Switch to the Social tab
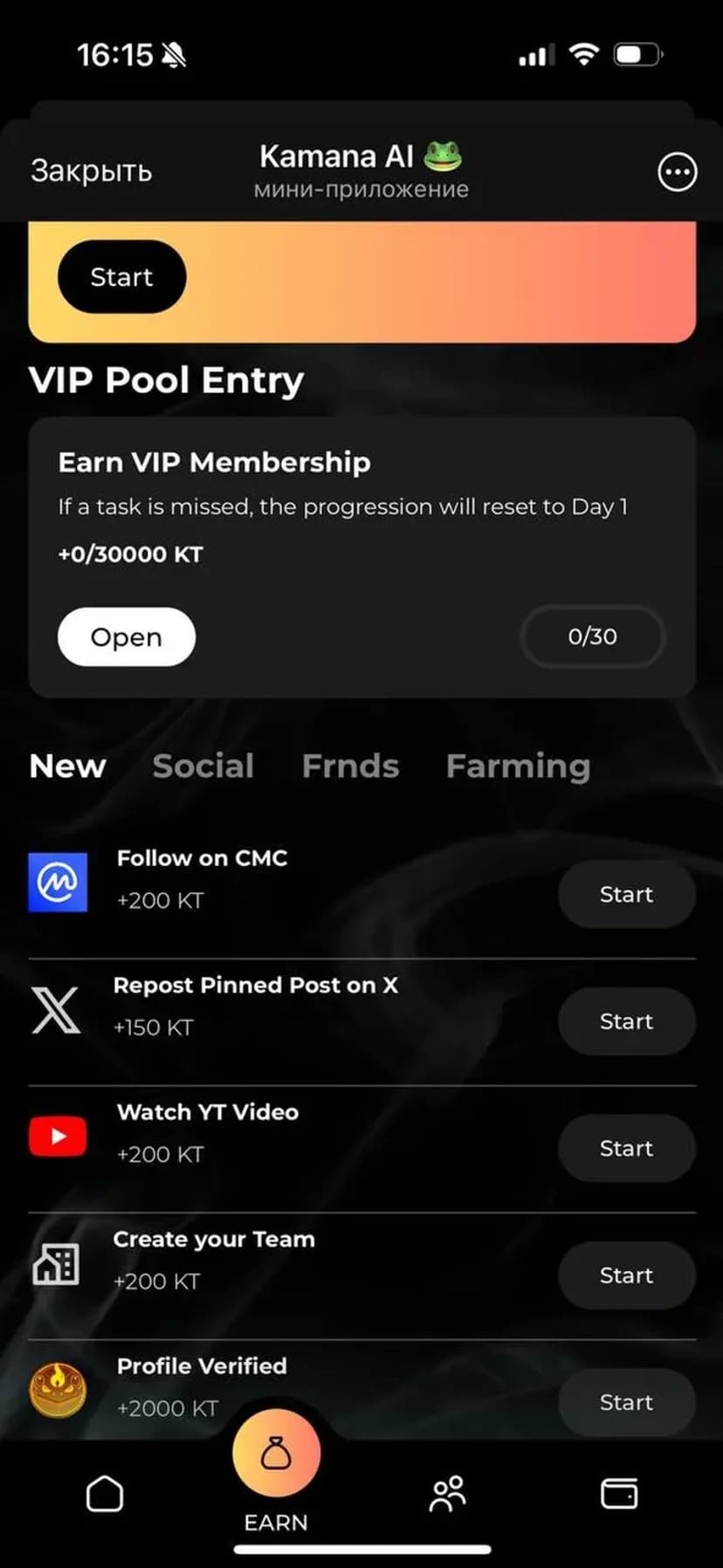 [x=203, y=766]
